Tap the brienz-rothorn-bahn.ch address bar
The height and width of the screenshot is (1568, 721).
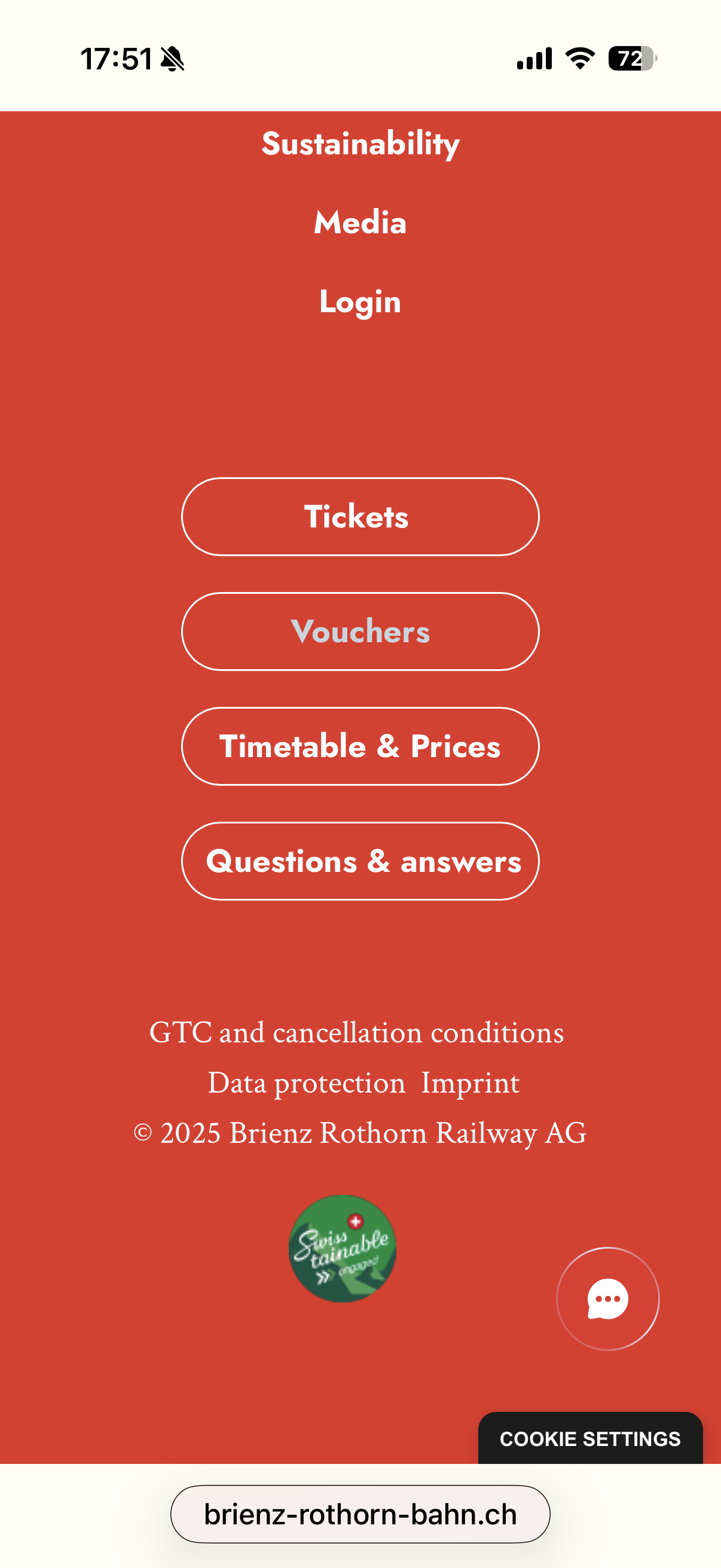point(360,1514)
